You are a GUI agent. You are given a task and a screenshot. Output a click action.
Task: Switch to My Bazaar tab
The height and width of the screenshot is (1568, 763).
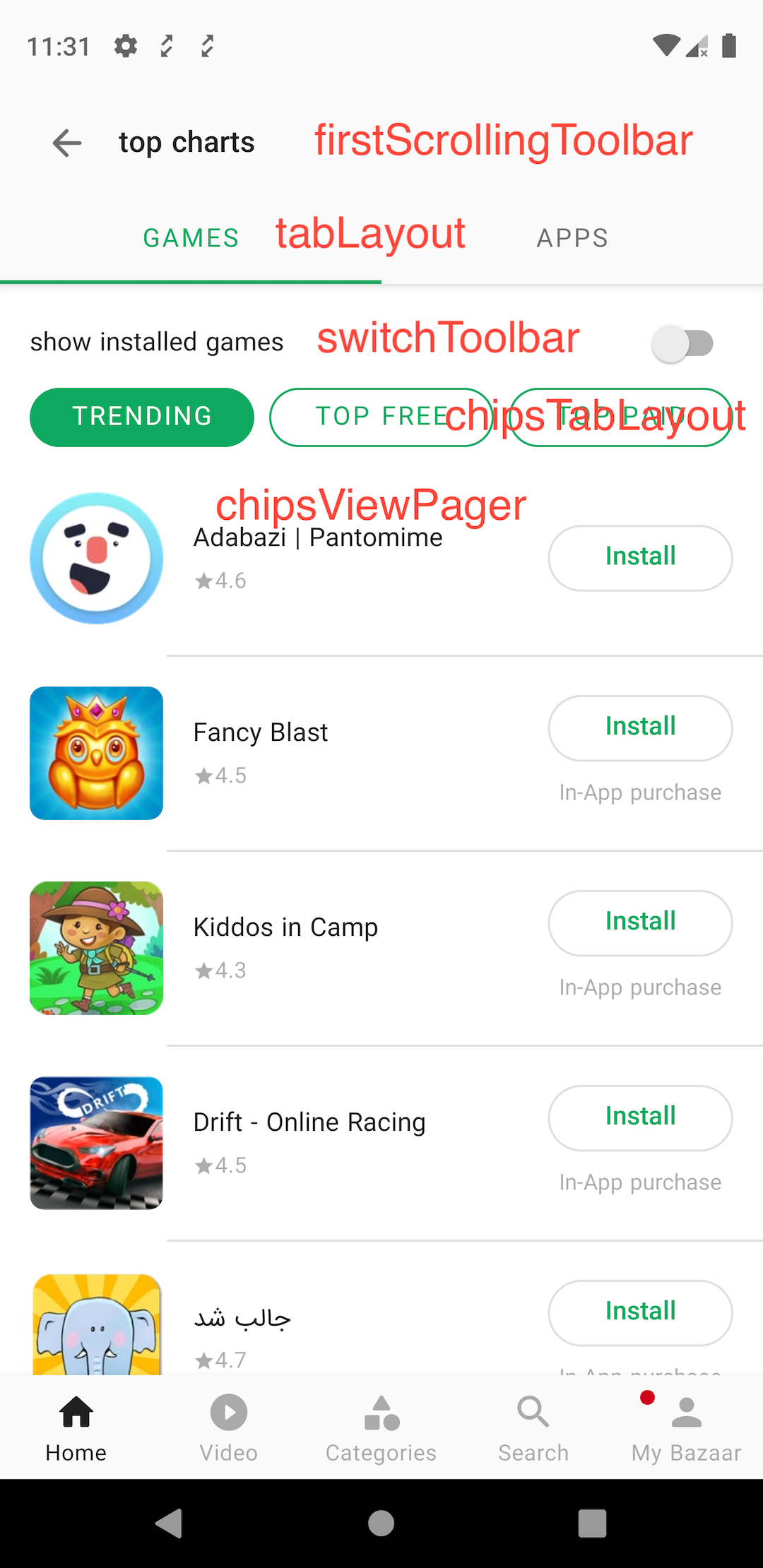686,1427
